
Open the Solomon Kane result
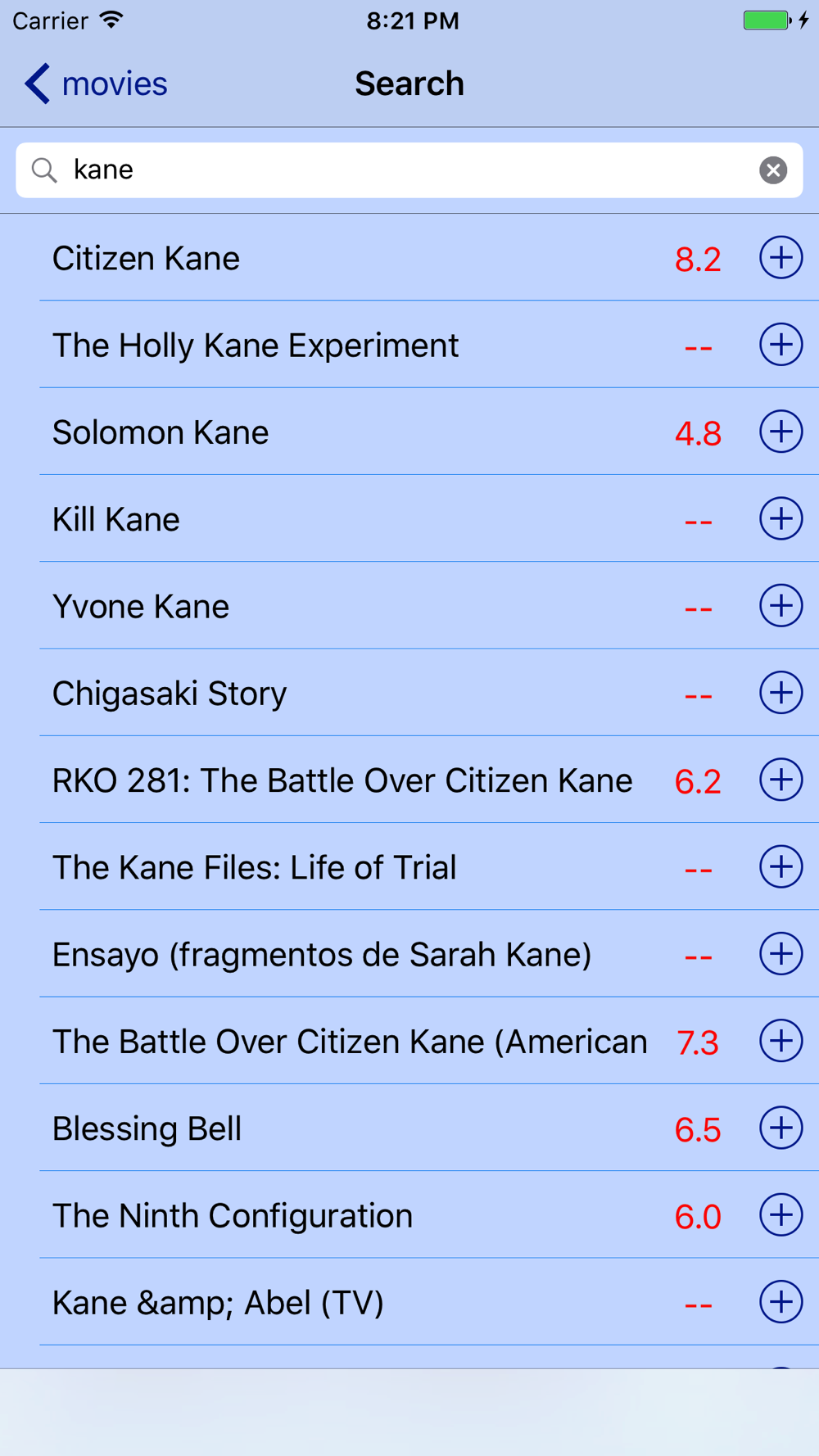tap(409, 432)
